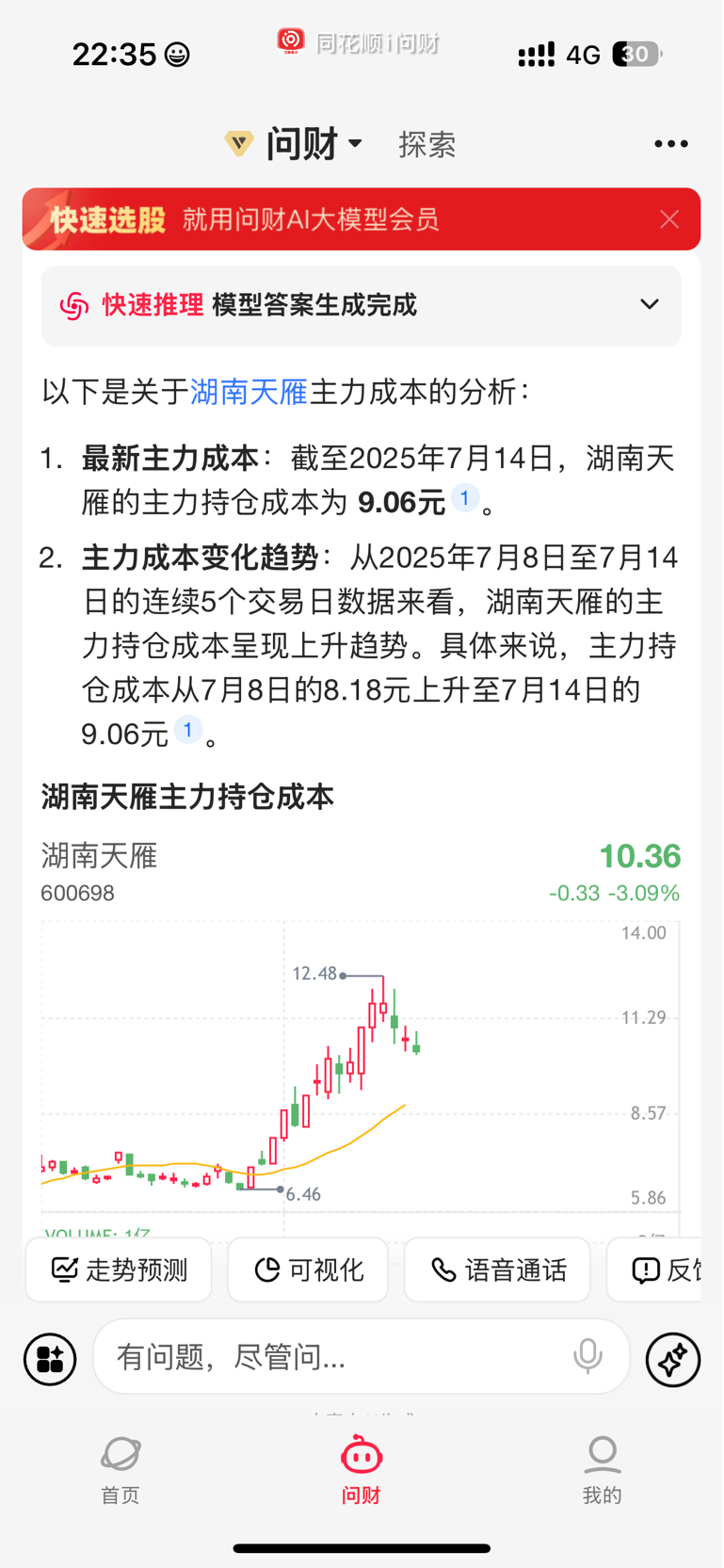Open the three-dot overflow menu

pos(670,144)
